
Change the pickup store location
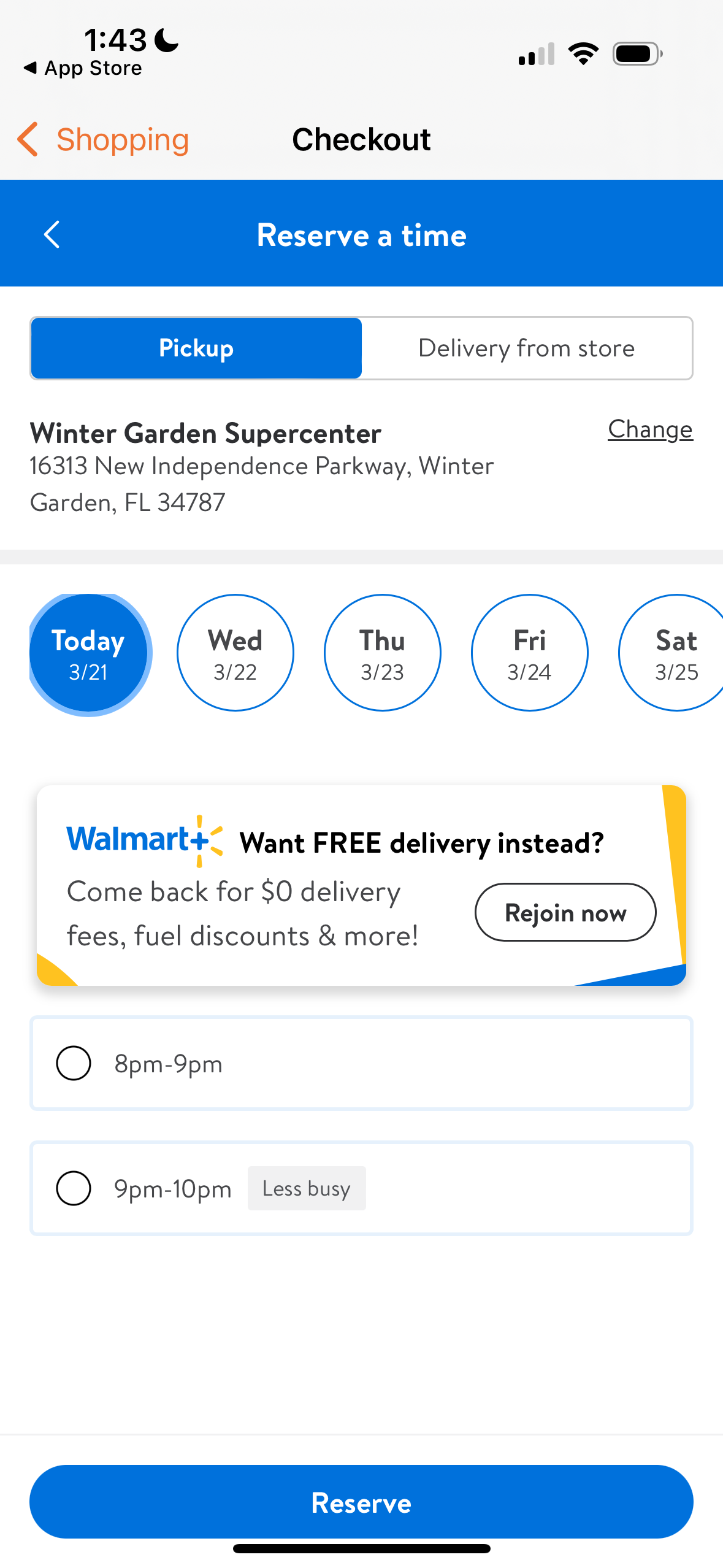coord(650,429)
